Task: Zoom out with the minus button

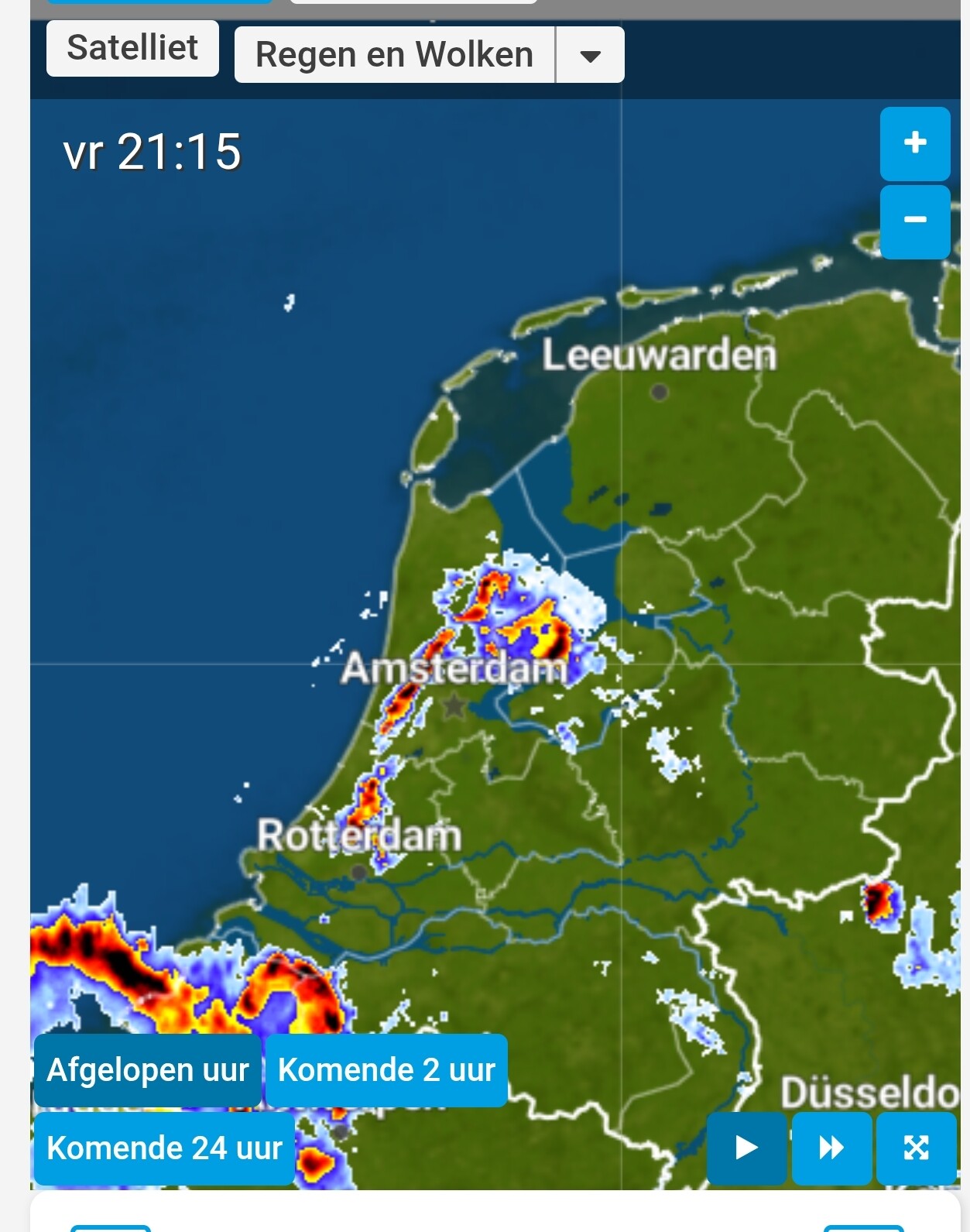Action: click(915, 221)
